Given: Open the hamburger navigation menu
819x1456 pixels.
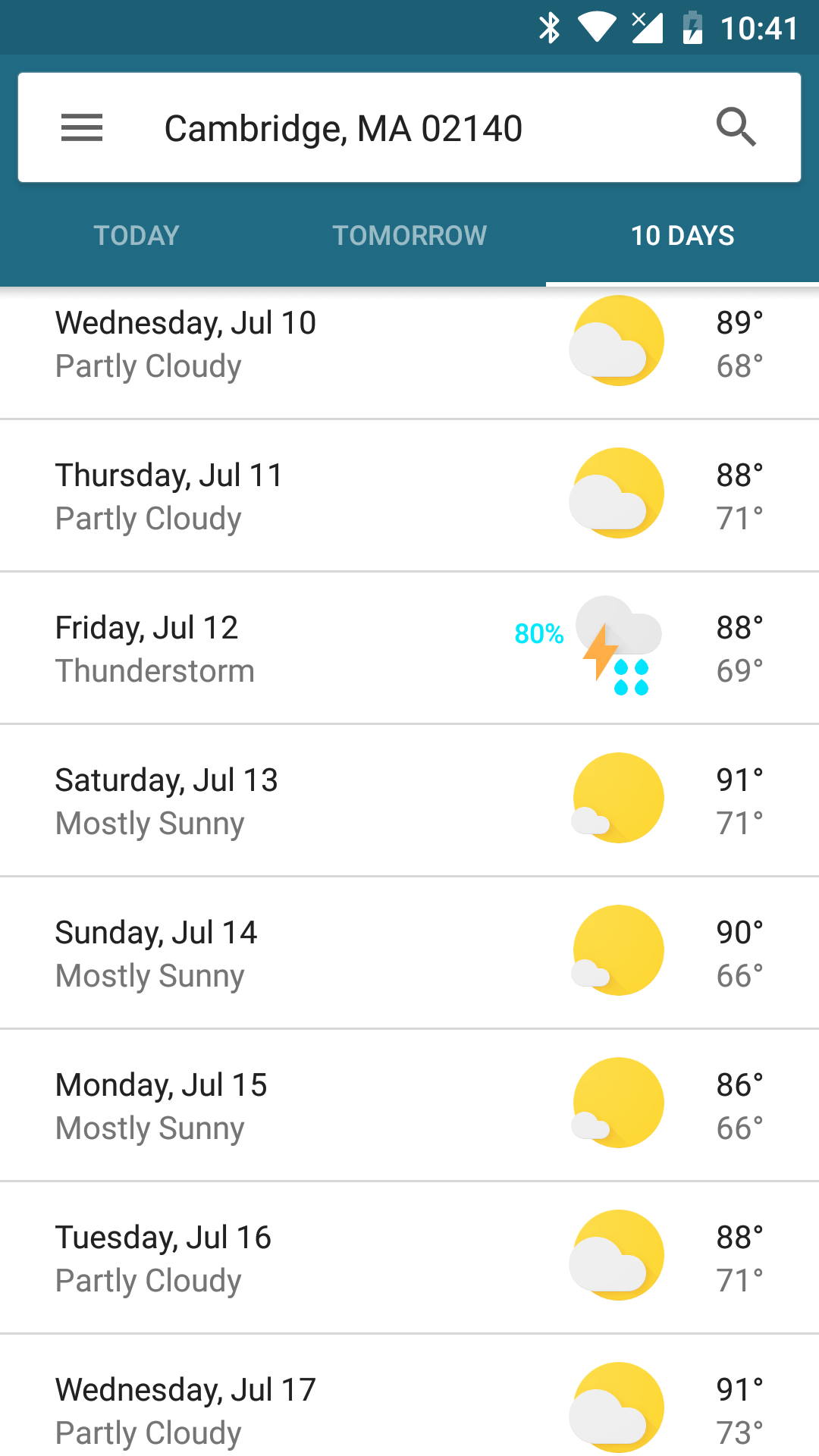Looking at the screenshot, I should pos(82,127).
